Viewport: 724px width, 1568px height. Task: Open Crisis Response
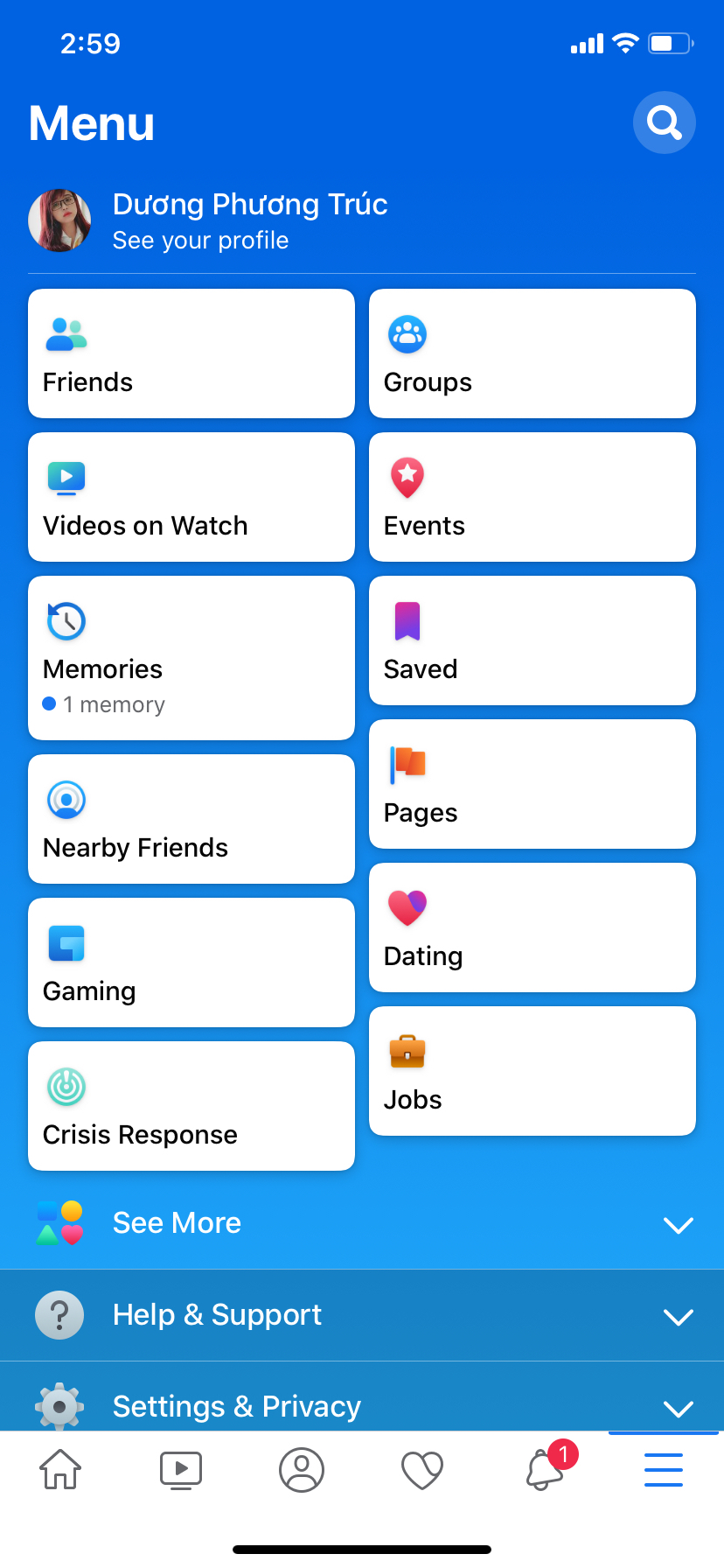pyautogui.click(x=191, y=1106)
